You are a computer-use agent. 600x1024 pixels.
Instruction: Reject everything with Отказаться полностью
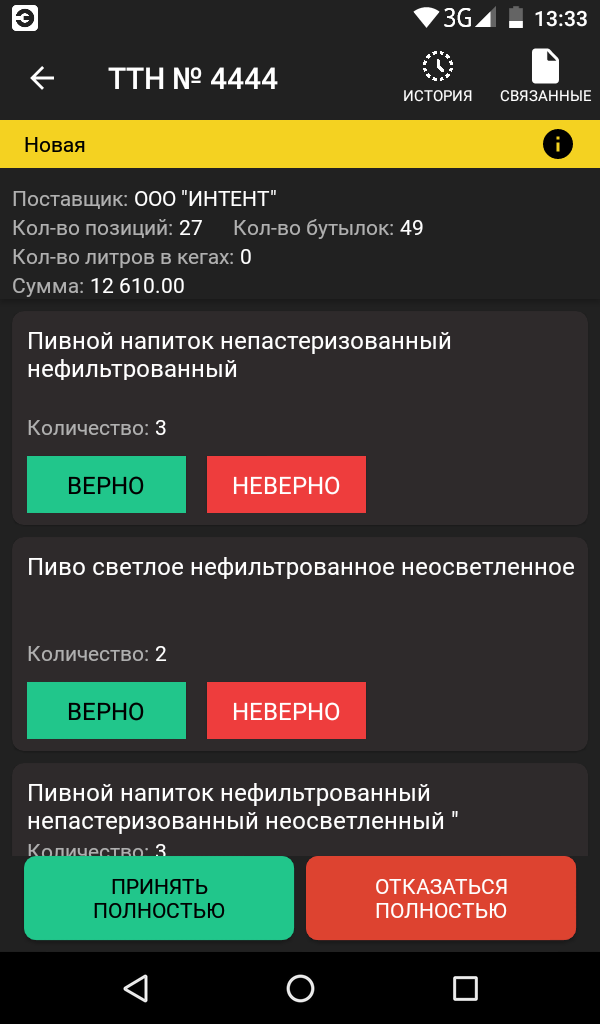click(x=441, y=898)
